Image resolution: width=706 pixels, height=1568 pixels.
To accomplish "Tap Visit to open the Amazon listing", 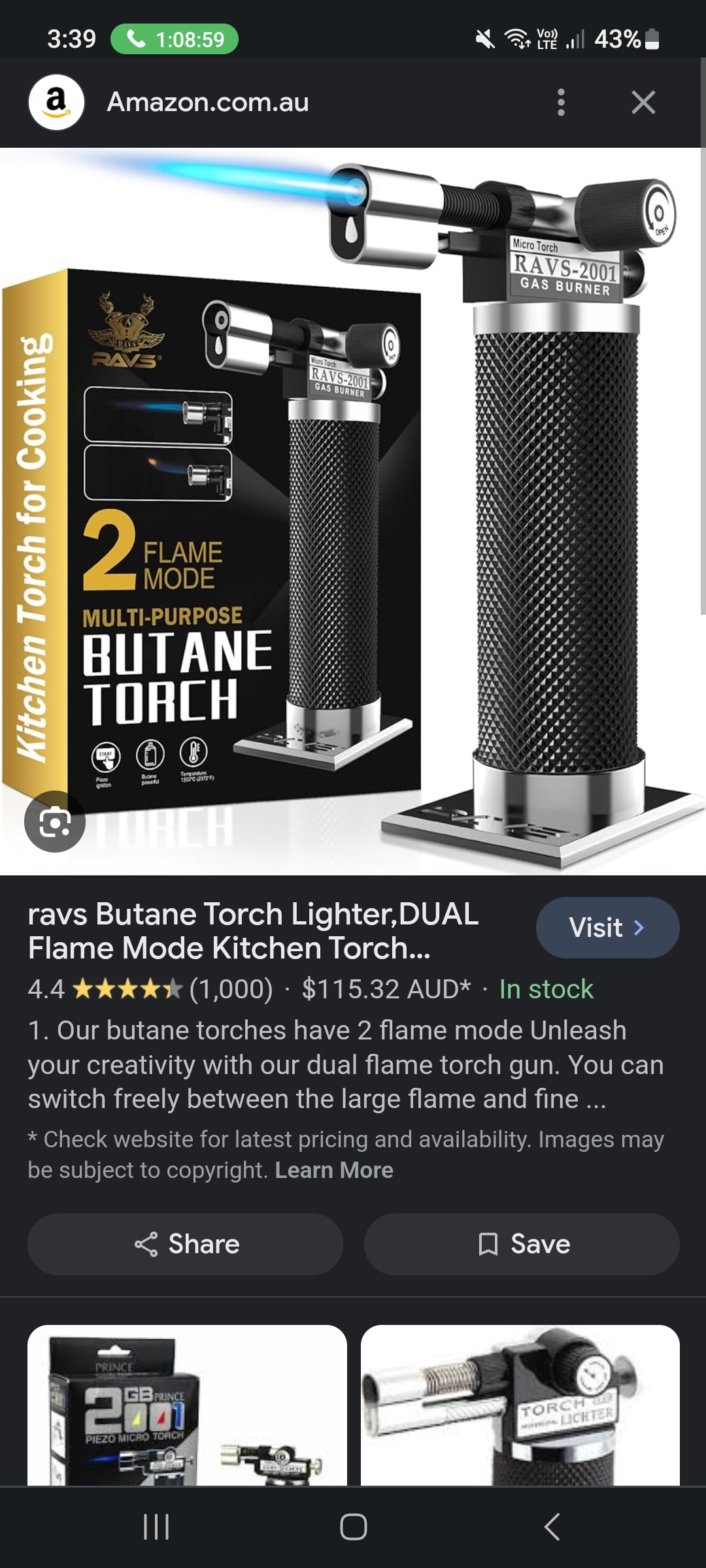I will 607,928.
